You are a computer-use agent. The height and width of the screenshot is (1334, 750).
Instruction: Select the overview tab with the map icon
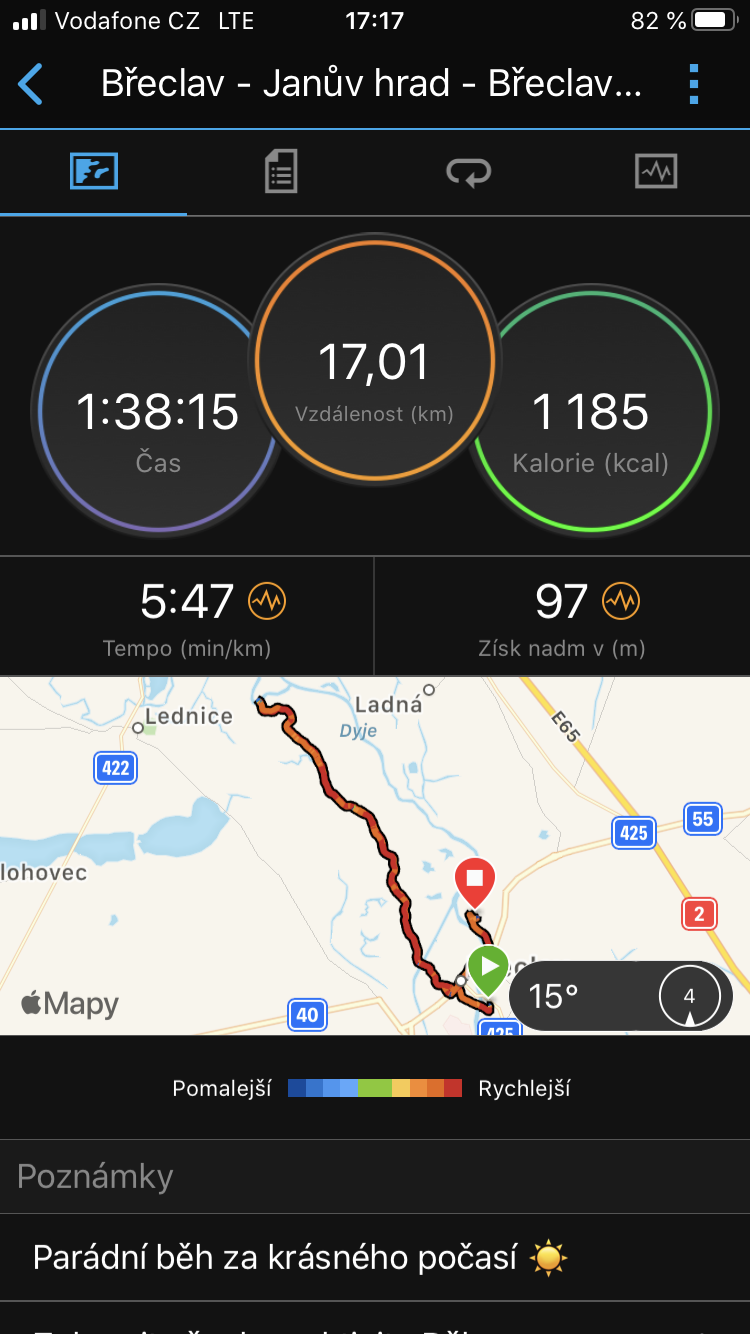click(94, 172)
